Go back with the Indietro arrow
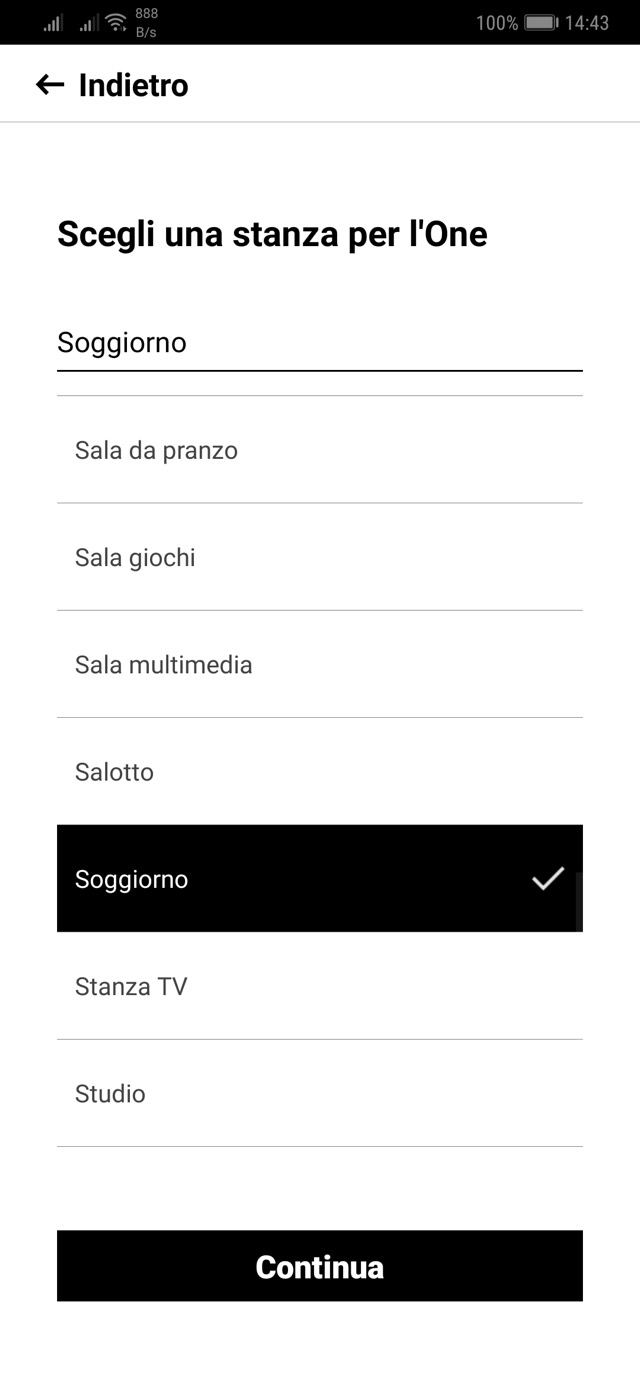The image size is (640, 1387). click(50, 85)
